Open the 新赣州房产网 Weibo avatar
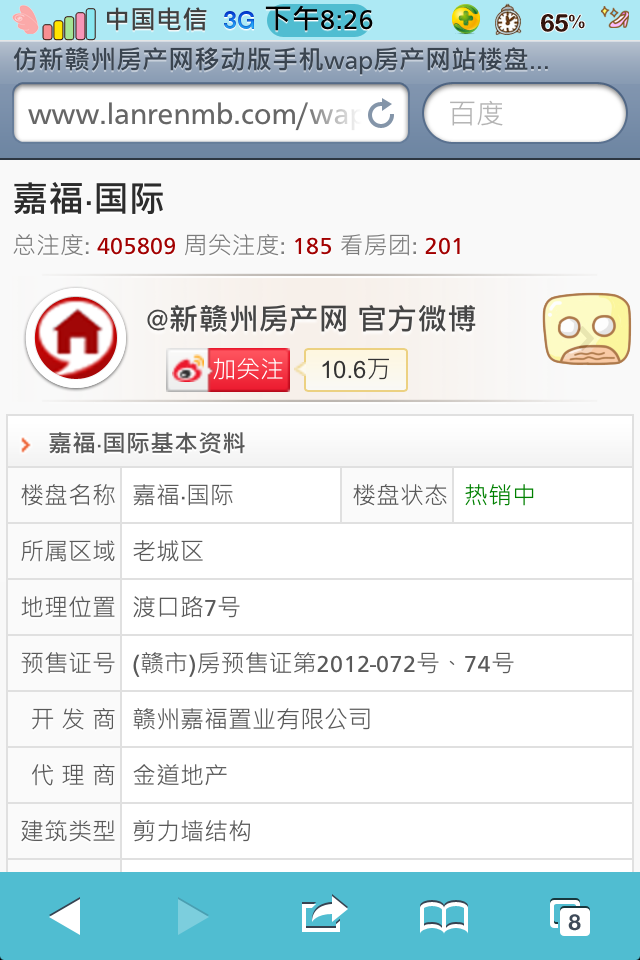The width and height of the screenshot is (640, 960). (76, 338)
